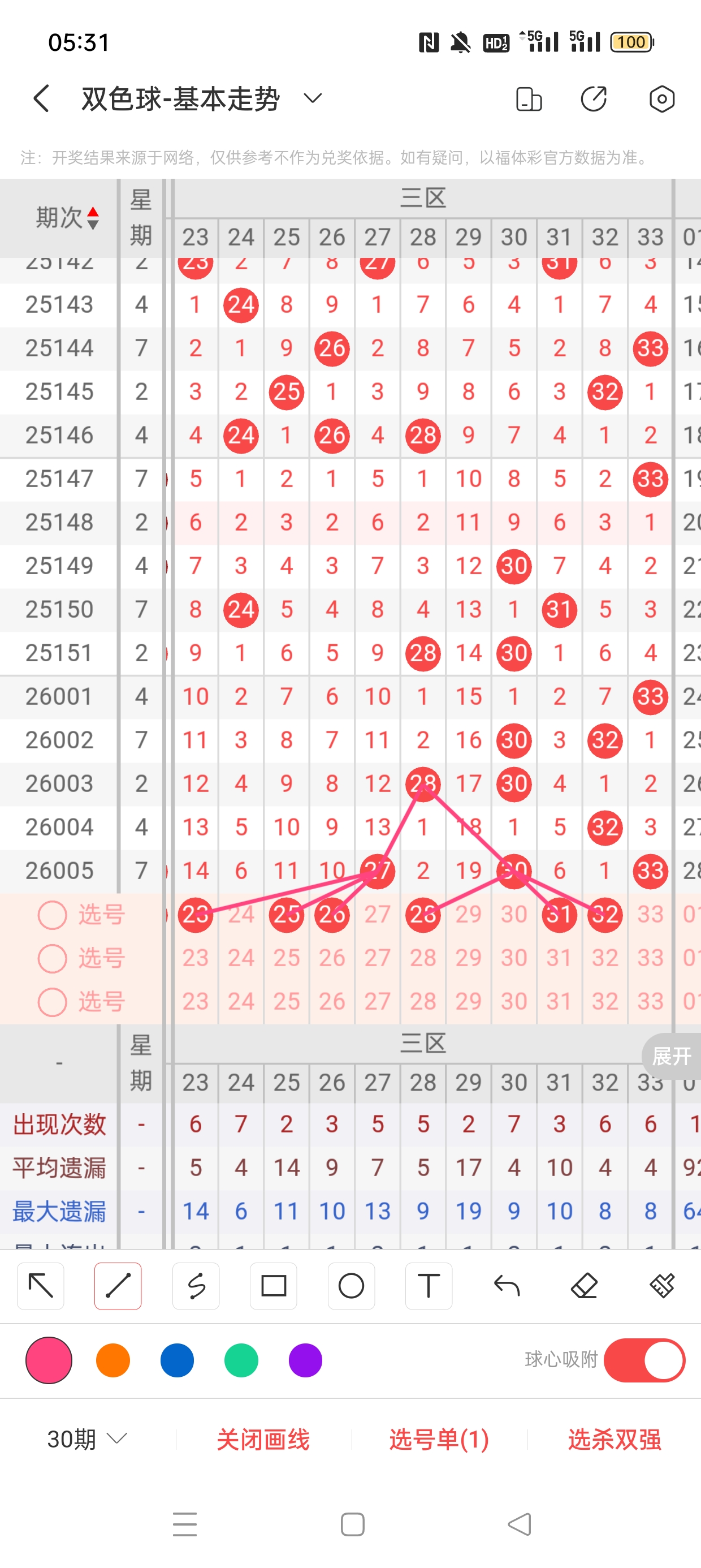
Task: Open 选号单(1) selection list
Action: click(439, 1439)
